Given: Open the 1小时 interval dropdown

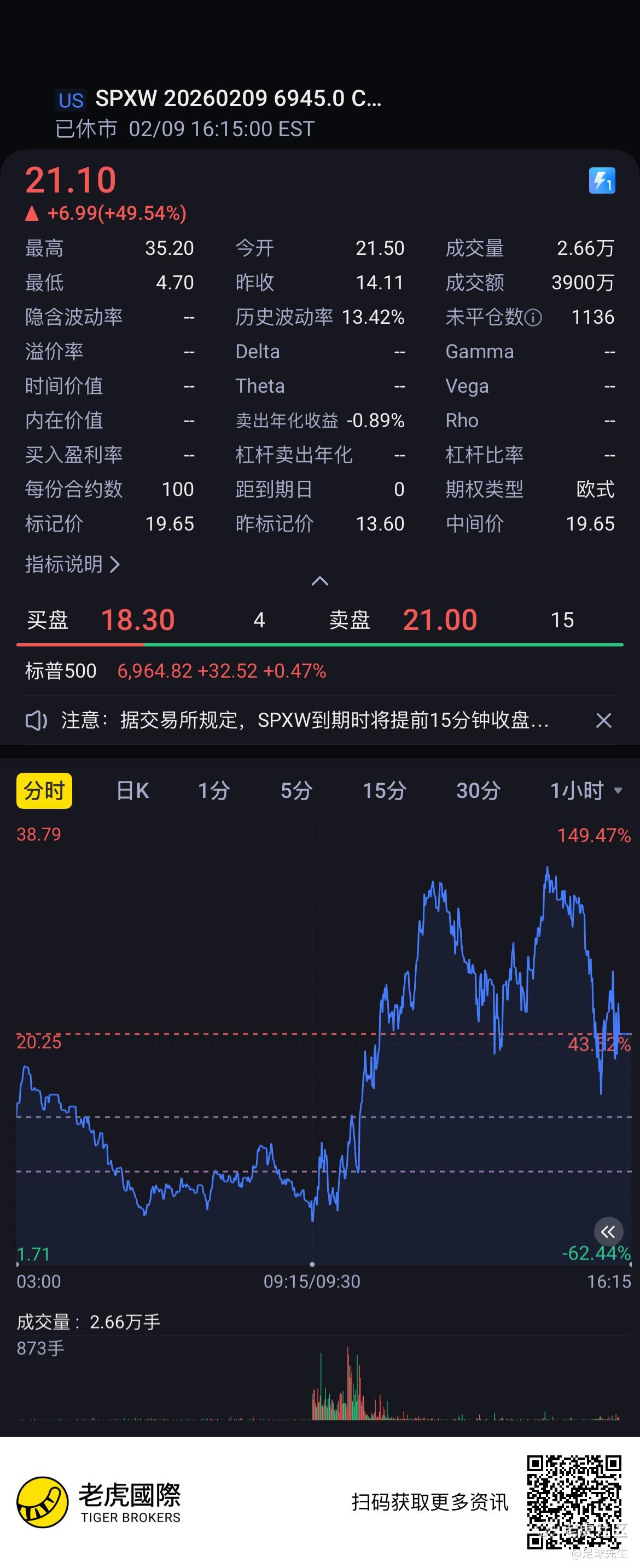Looking at the screenshot, I should (x=585, y=791).
